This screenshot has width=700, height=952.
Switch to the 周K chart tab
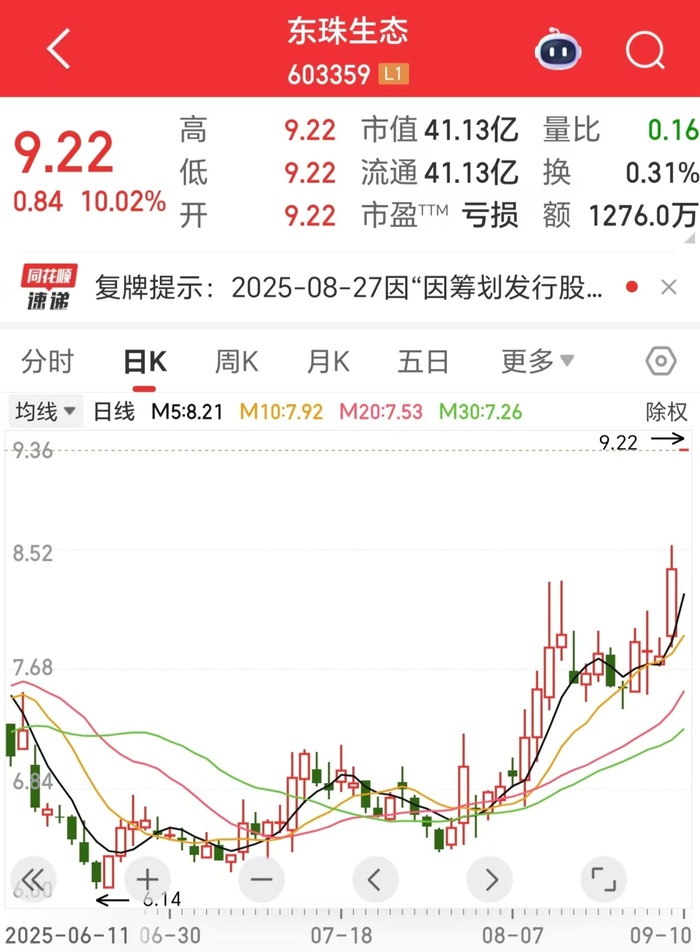tap(237, 362)
